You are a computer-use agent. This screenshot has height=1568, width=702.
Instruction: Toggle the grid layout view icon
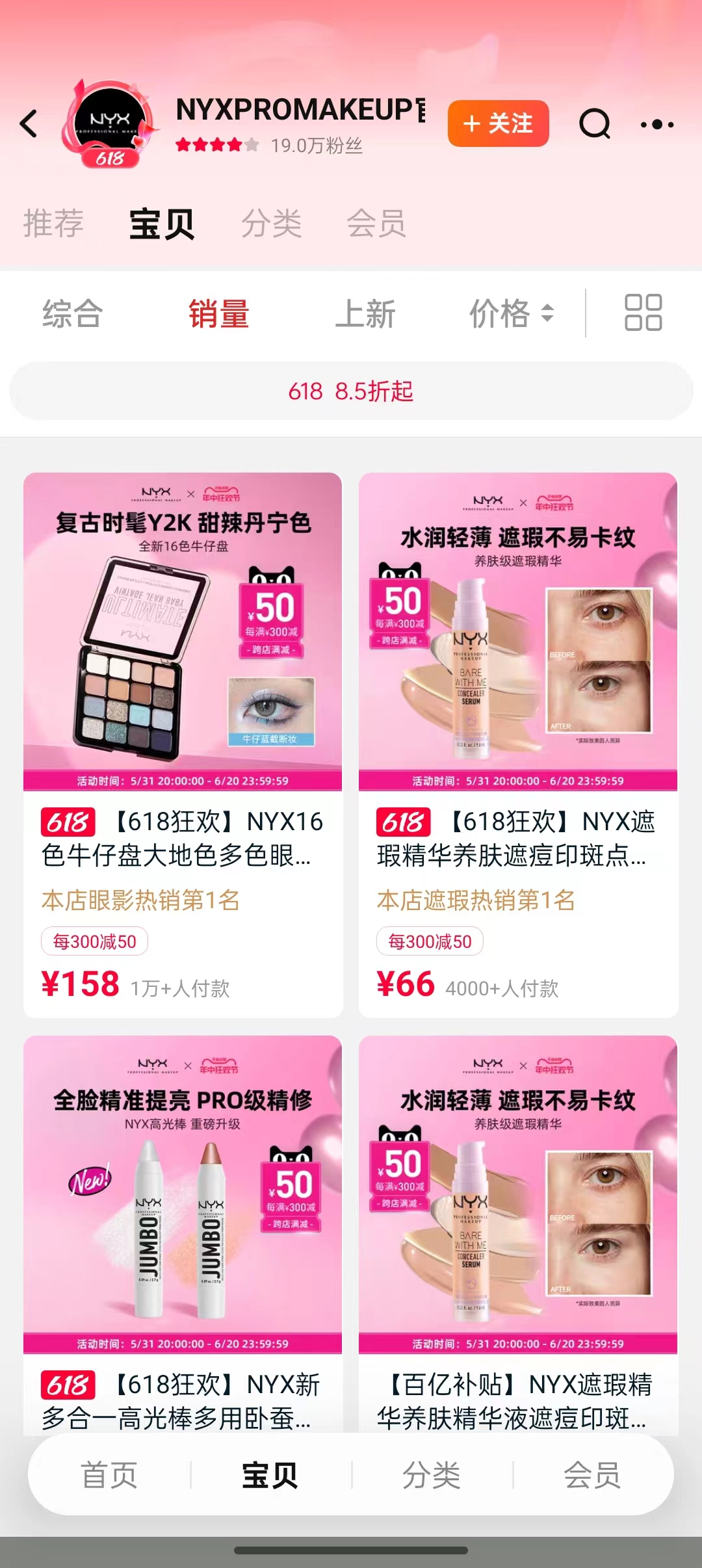coord(643,313)
